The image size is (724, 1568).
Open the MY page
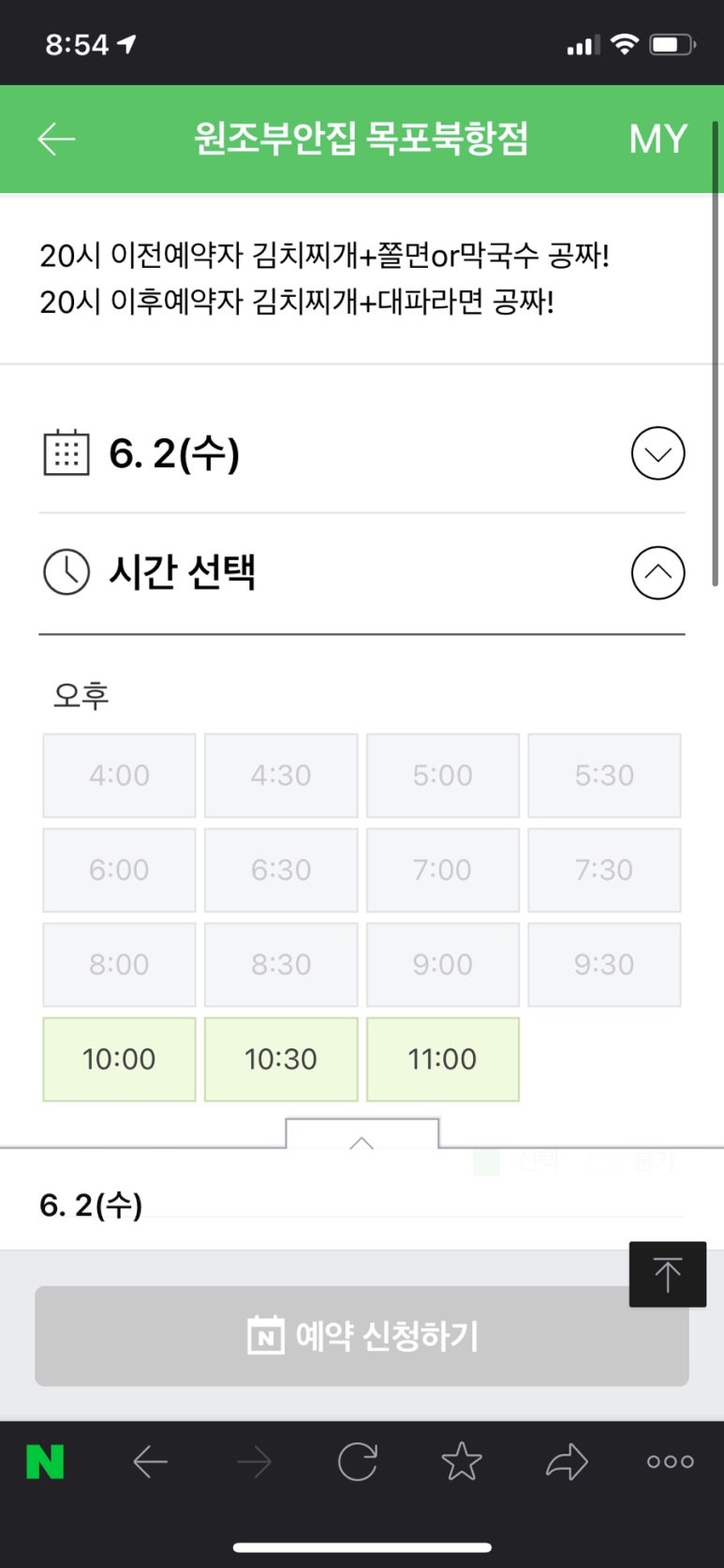[x=658, y=140]
